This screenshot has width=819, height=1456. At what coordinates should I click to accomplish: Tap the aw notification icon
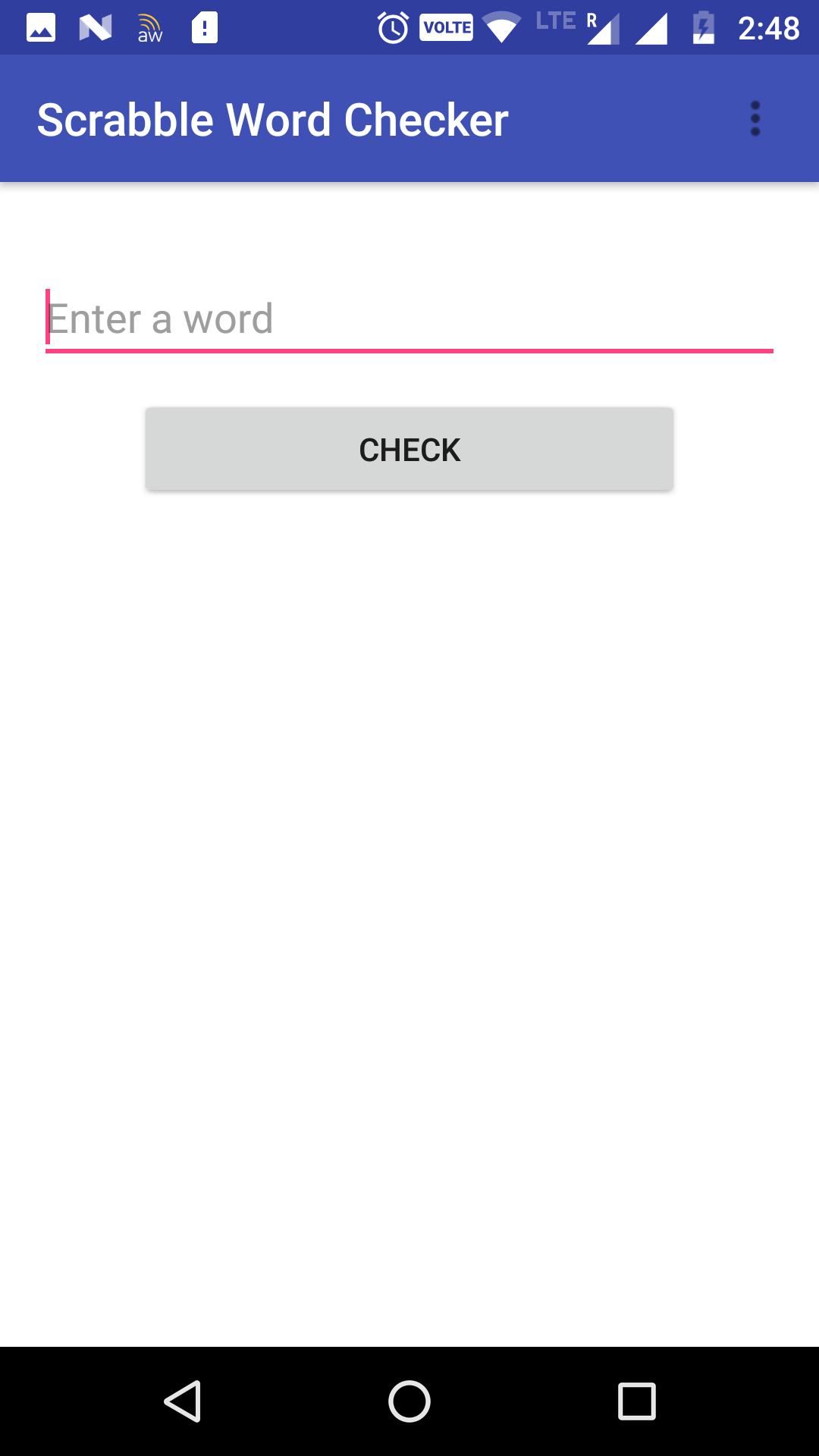tap(150, 30)
